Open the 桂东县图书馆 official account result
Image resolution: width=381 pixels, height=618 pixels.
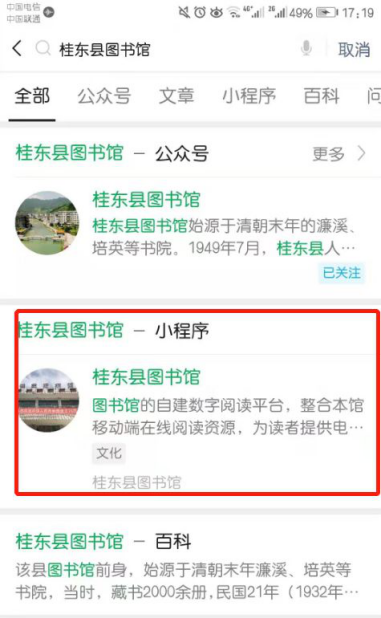pyautogui.click(x=190, y=235)
